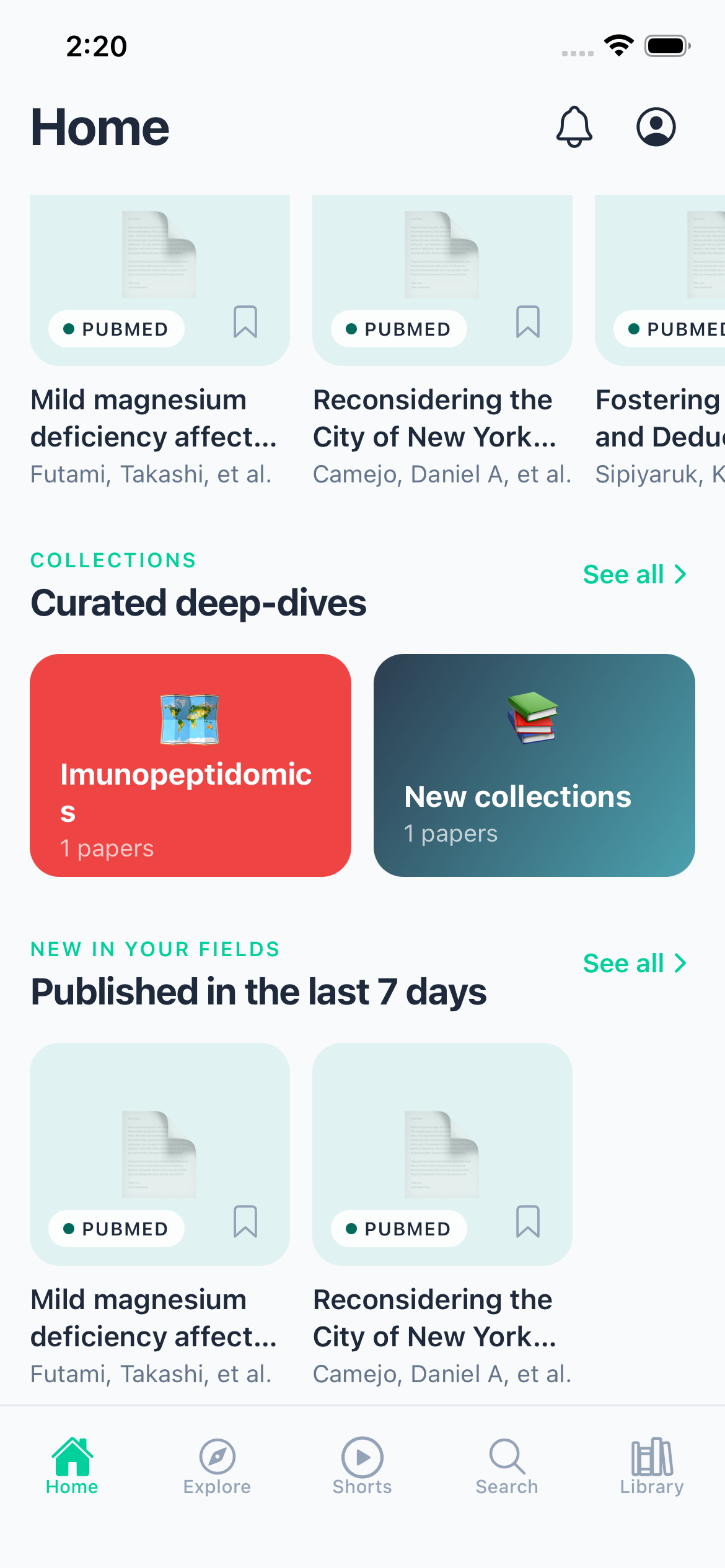Open the user profile icon
Image resolution: width=725 pixels, height=1568 pixels.
656,127
